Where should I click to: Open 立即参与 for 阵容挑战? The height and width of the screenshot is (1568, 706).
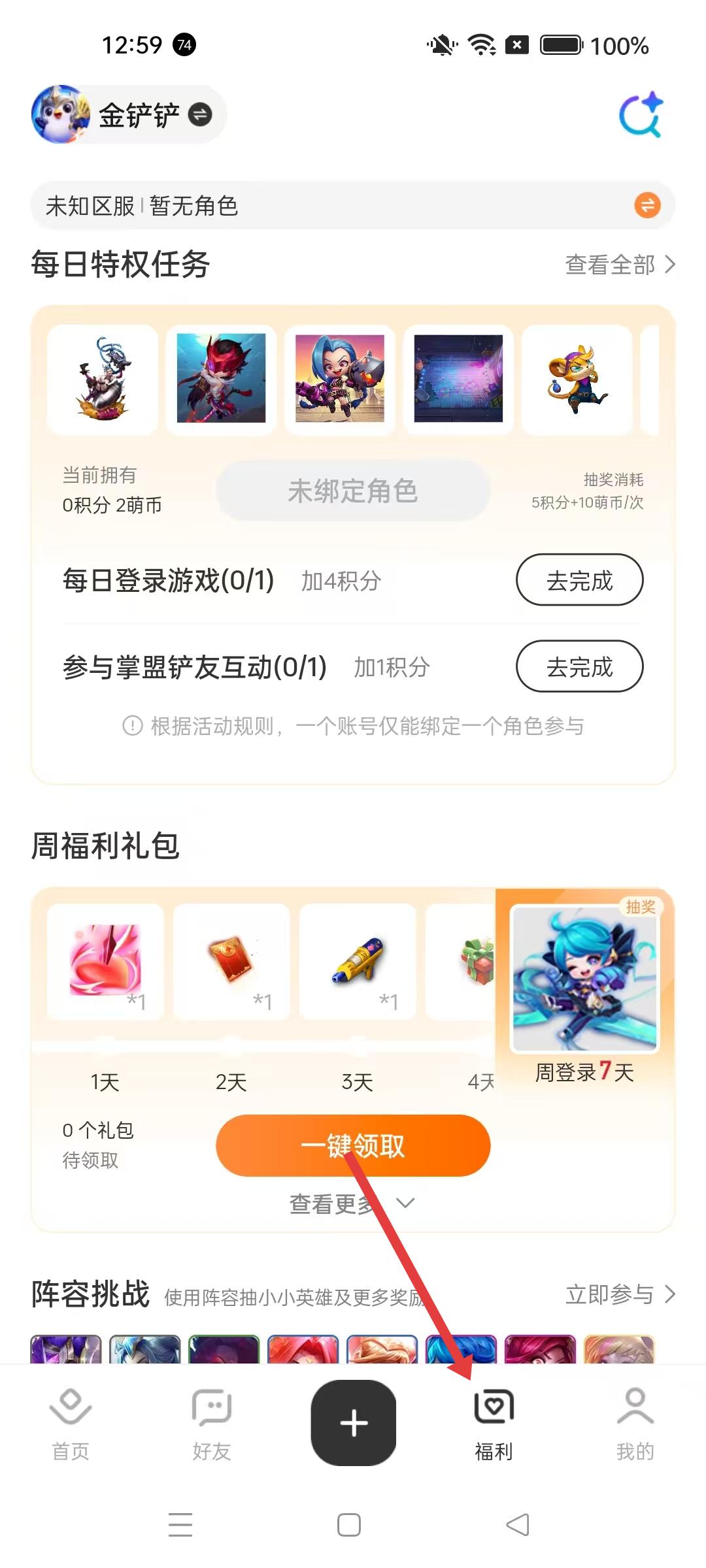(x=620, y=1294)
